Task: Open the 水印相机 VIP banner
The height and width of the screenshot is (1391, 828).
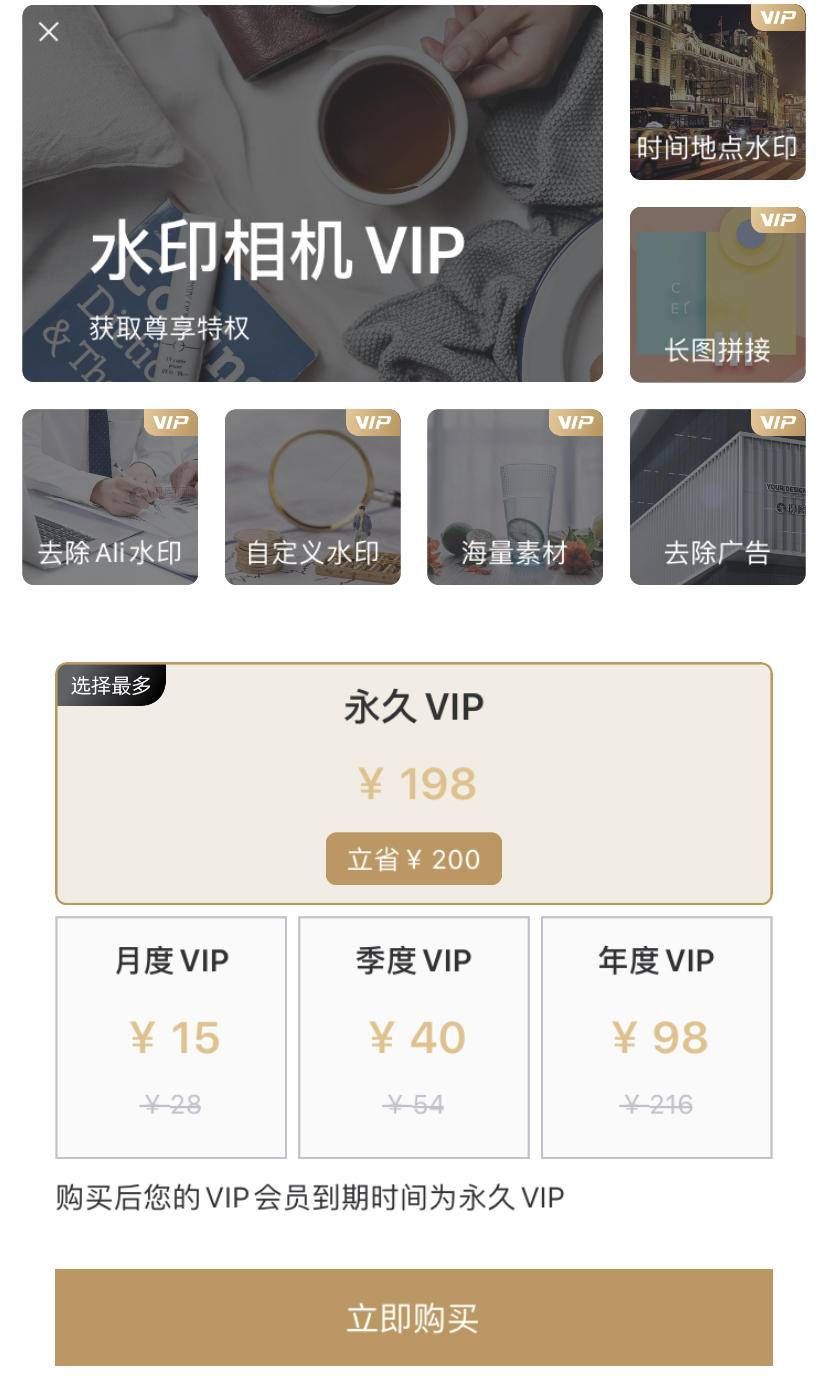Action: (x=312, y=194)
